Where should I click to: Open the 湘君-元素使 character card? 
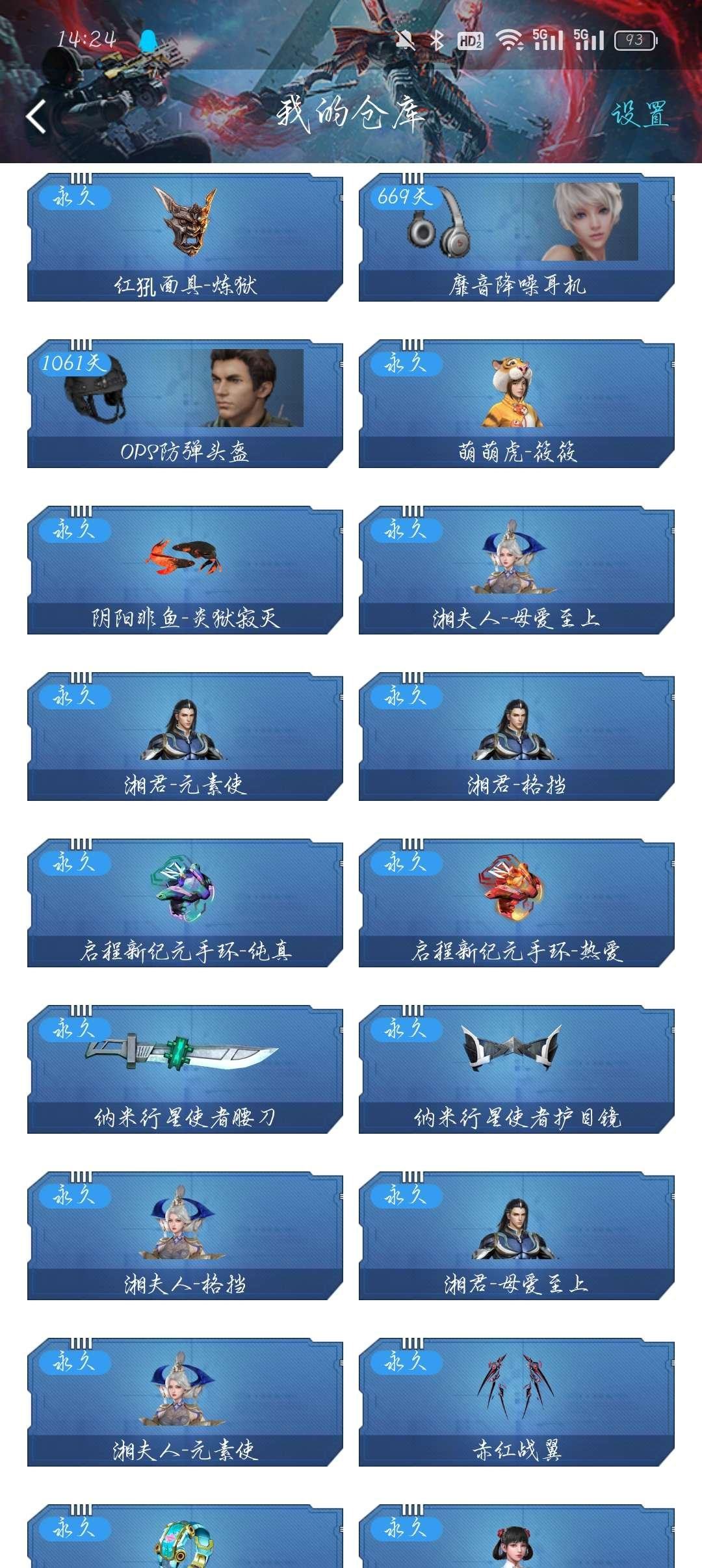click(x=187, y=741)
